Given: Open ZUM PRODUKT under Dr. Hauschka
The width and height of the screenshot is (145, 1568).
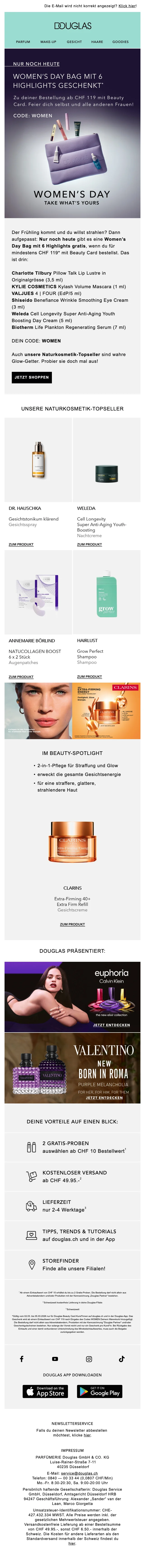Looking at the screenshot, I should pyautogui.click(x=21, y=544).
